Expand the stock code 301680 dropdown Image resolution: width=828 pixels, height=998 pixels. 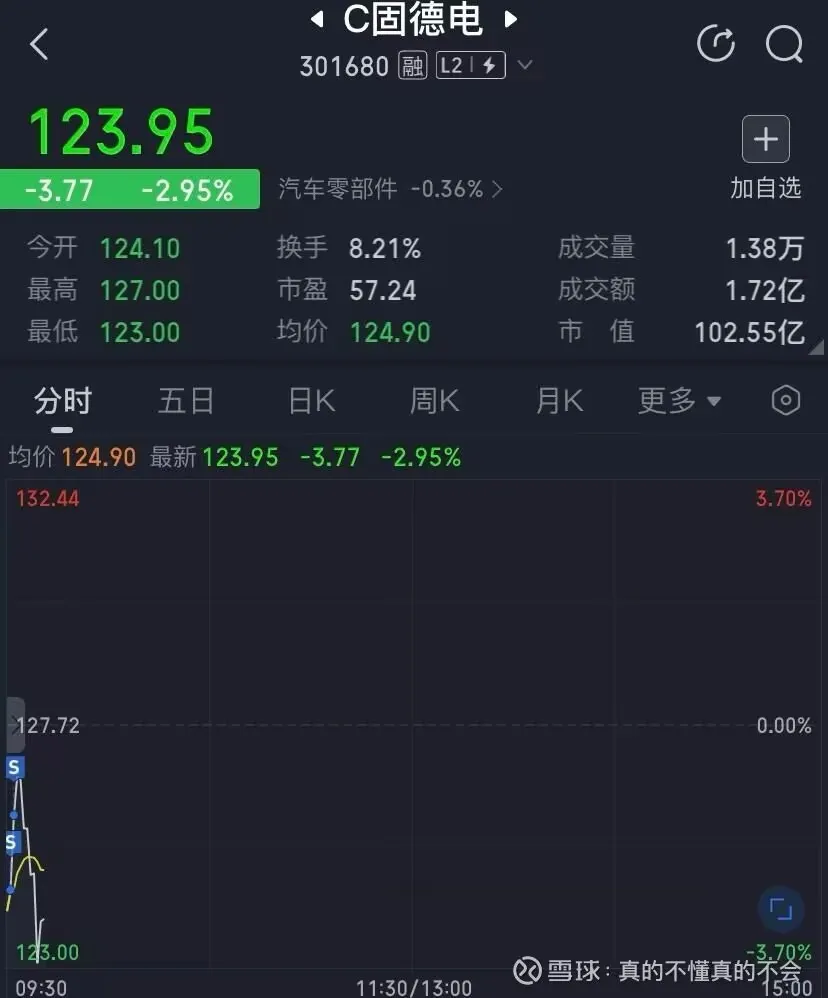point(525,66)
